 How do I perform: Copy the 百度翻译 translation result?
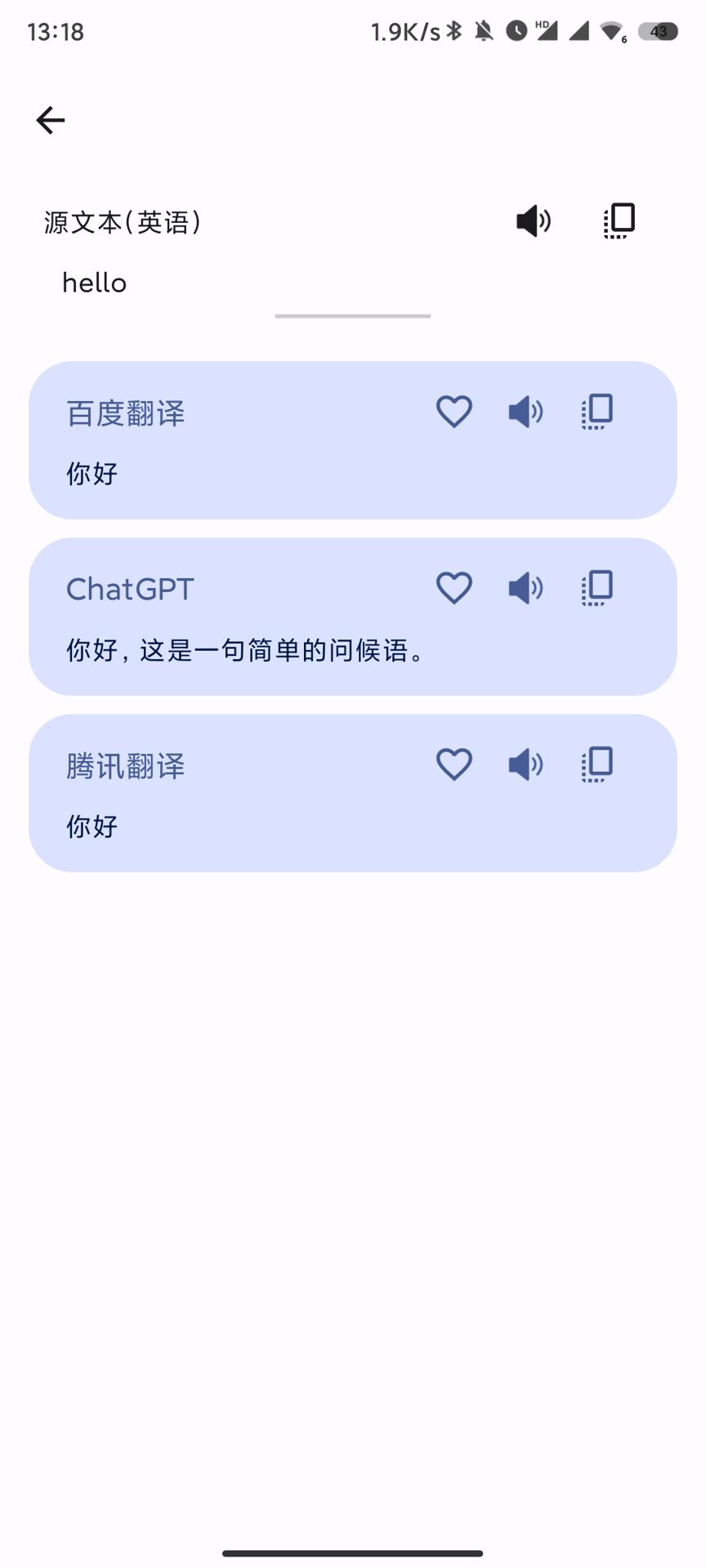point(597,412)
